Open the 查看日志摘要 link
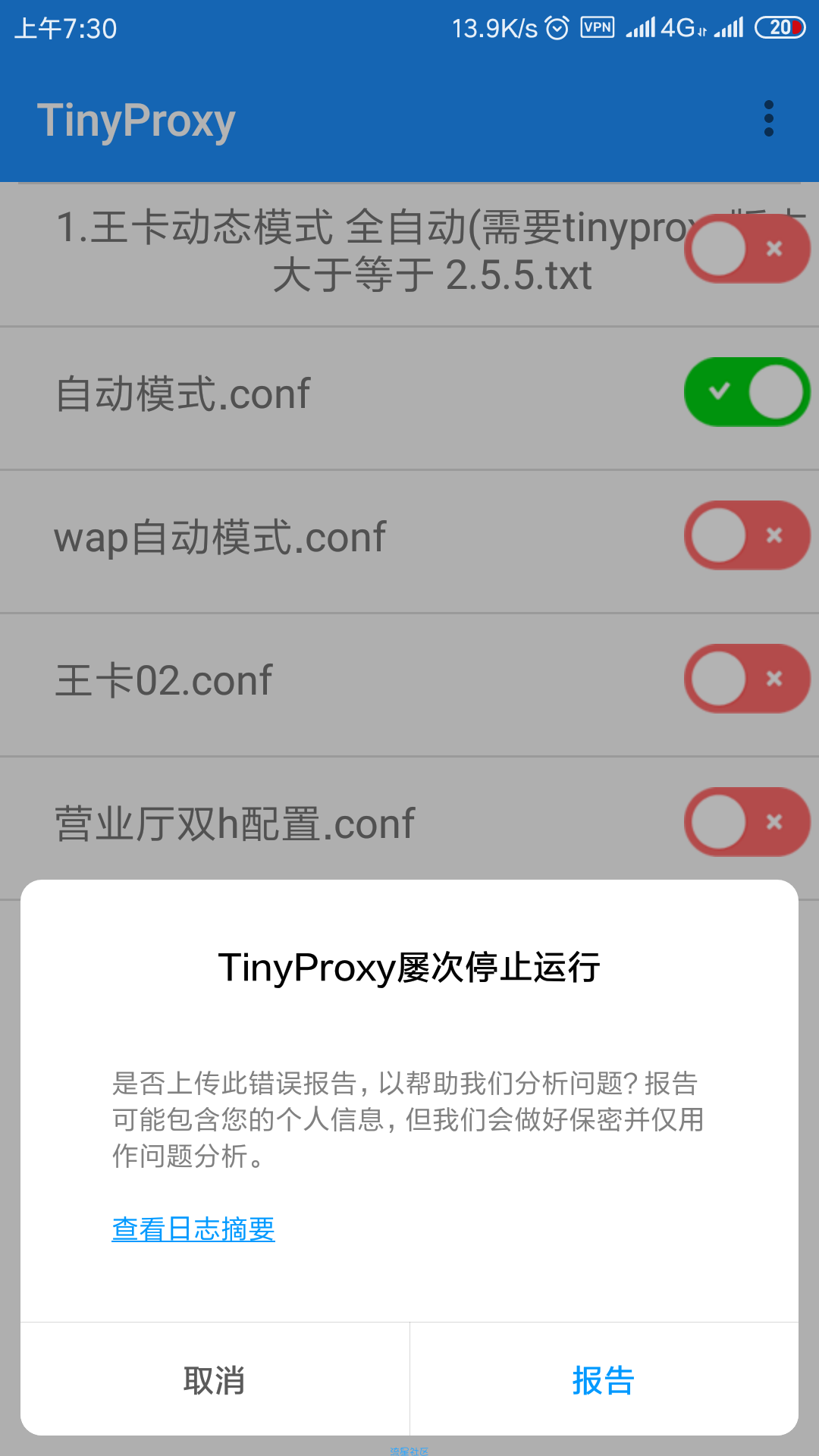 (x=193, y=1229)
